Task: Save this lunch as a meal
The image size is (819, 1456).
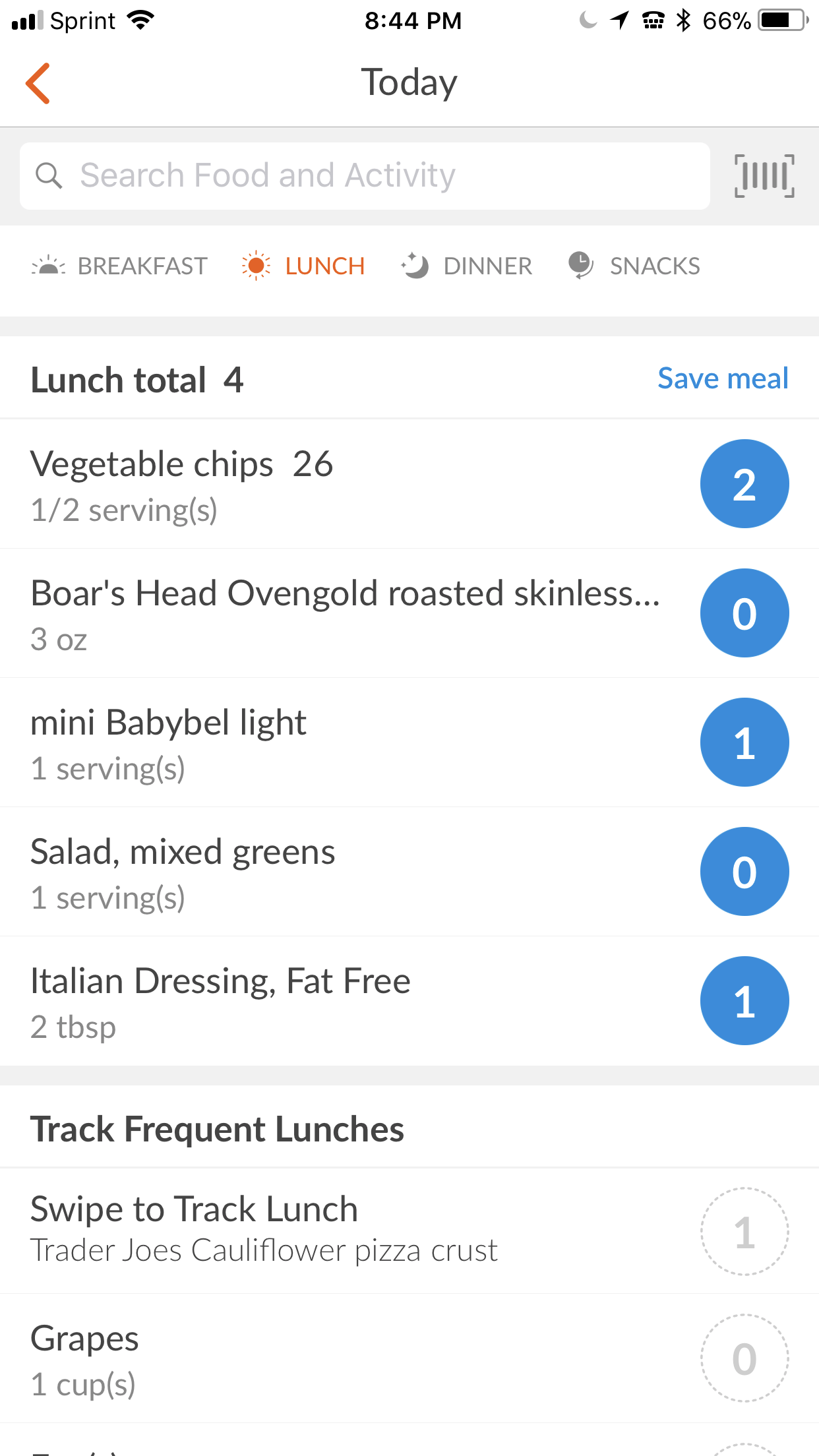Action: click(723, 379)
